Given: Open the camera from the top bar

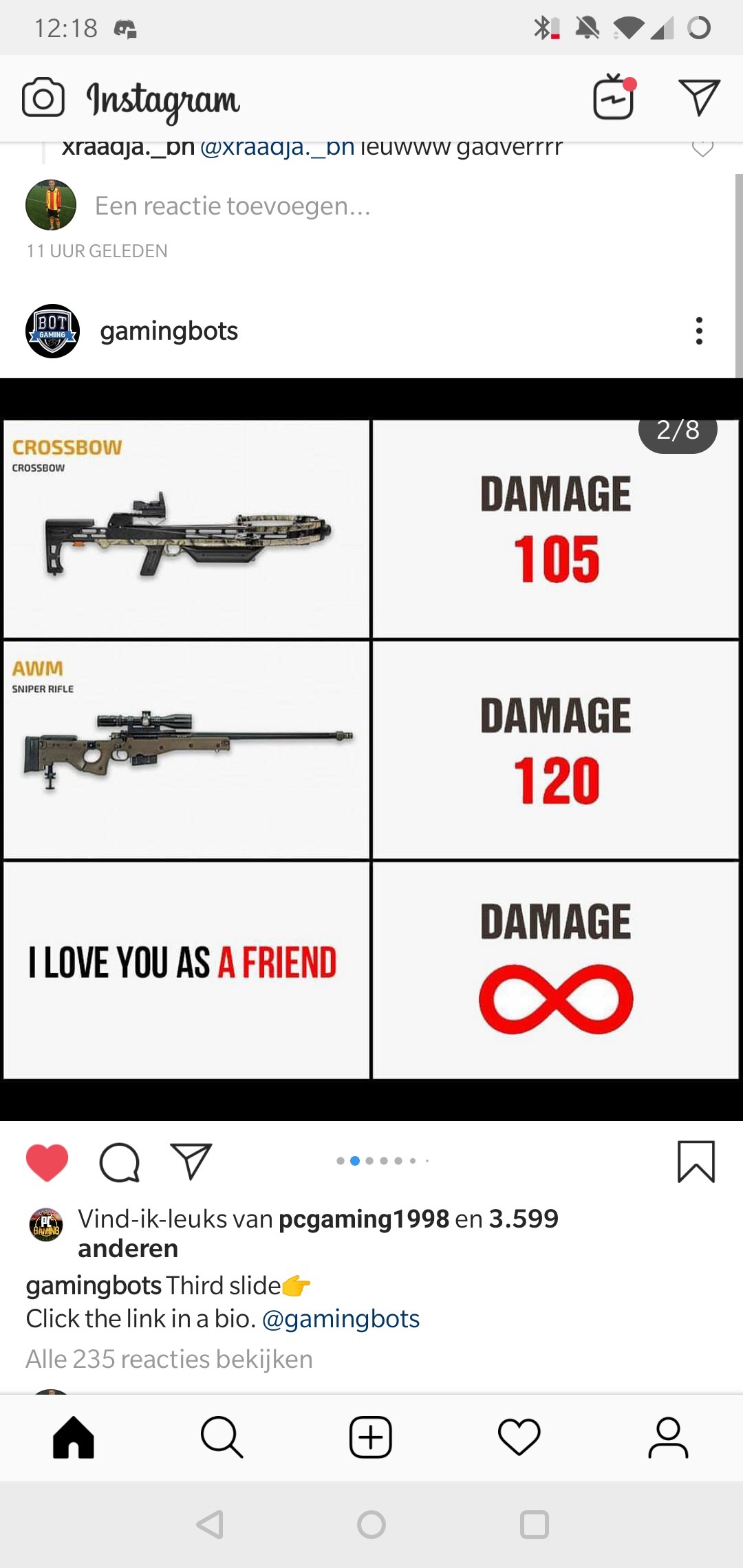Looking at the screenshot, I should point(43,98).
